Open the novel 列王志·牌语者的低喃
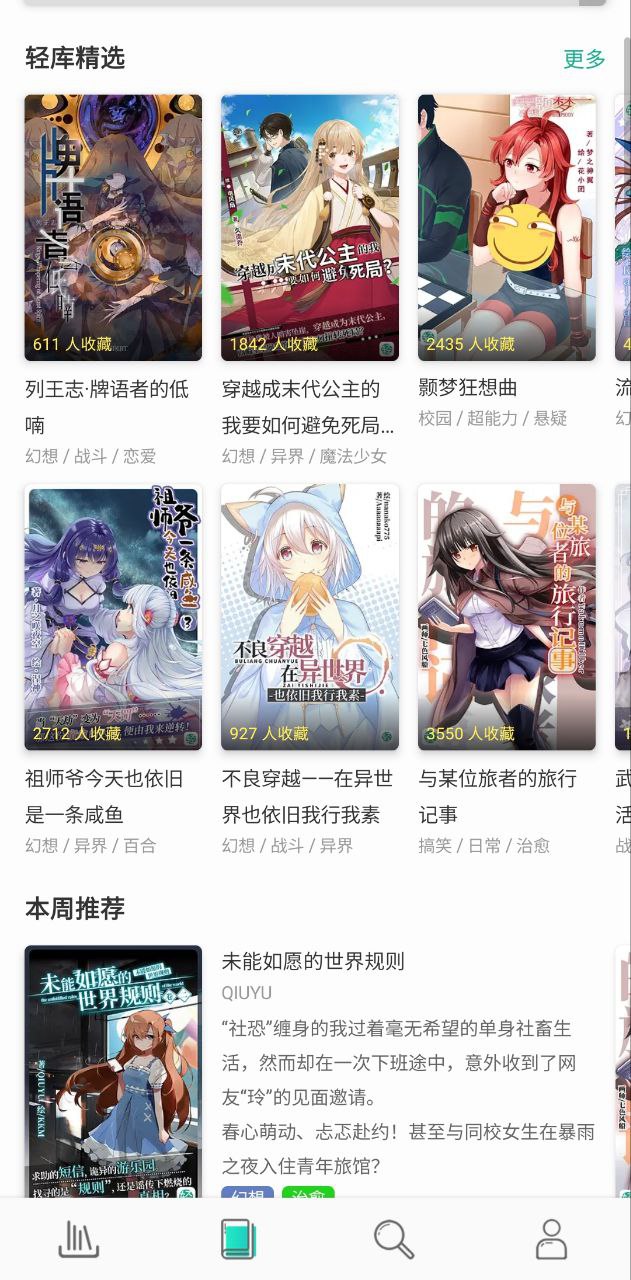Viewport: 631px width, 1280px height. point(113,228)
